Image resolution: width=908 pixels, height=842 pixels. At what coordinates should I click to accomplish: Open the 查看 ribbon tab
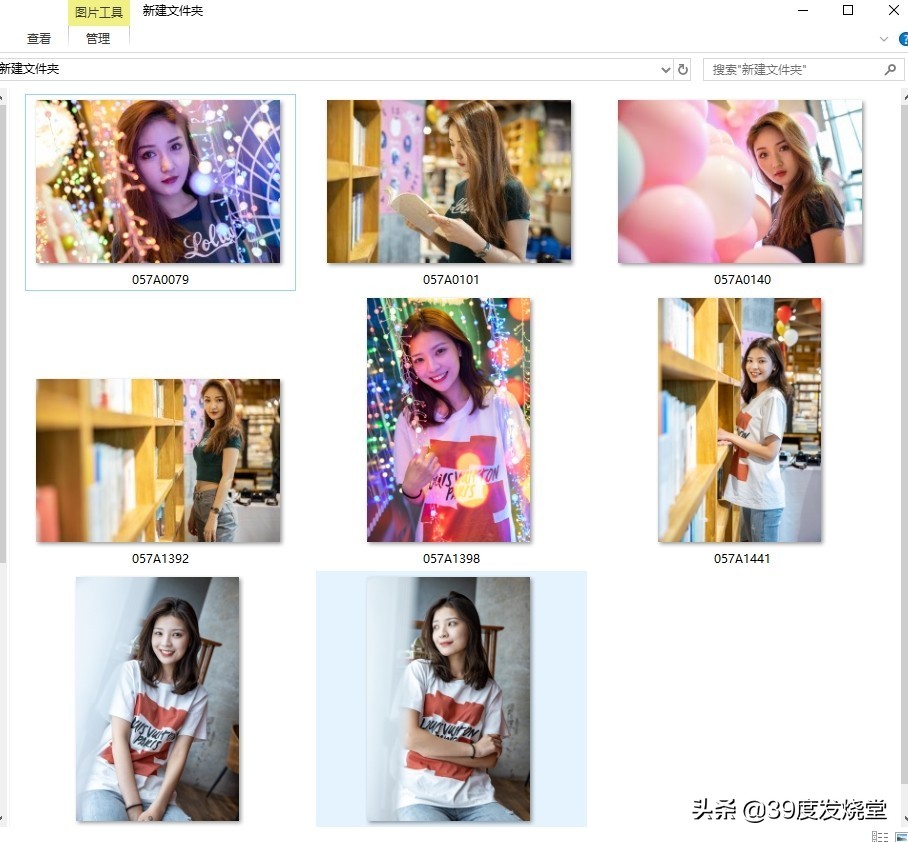[x=39, y=38]
